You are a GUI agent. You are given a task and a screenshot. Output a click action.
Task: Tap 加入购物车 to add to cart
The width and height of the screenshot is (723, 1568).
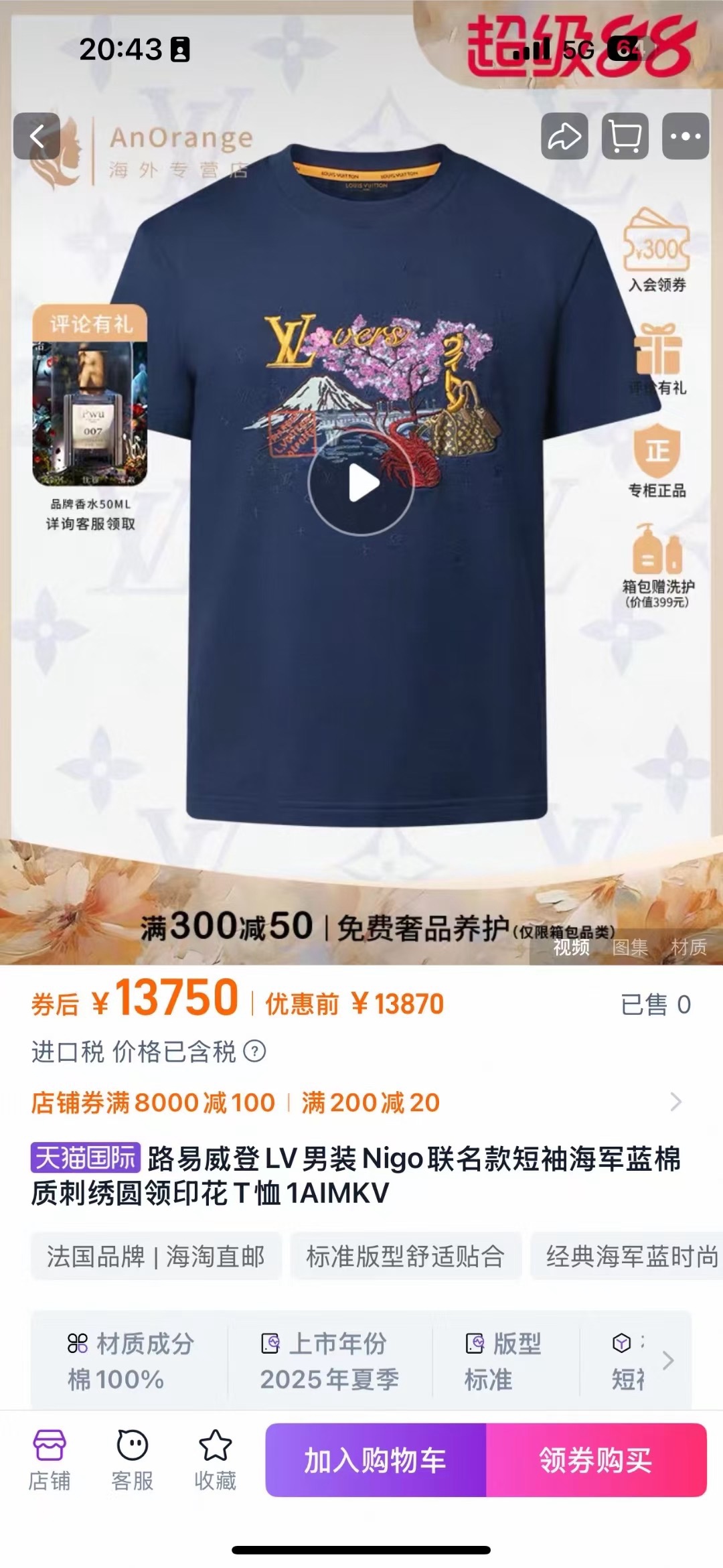pyautogui.click(x=376, y=1460)
